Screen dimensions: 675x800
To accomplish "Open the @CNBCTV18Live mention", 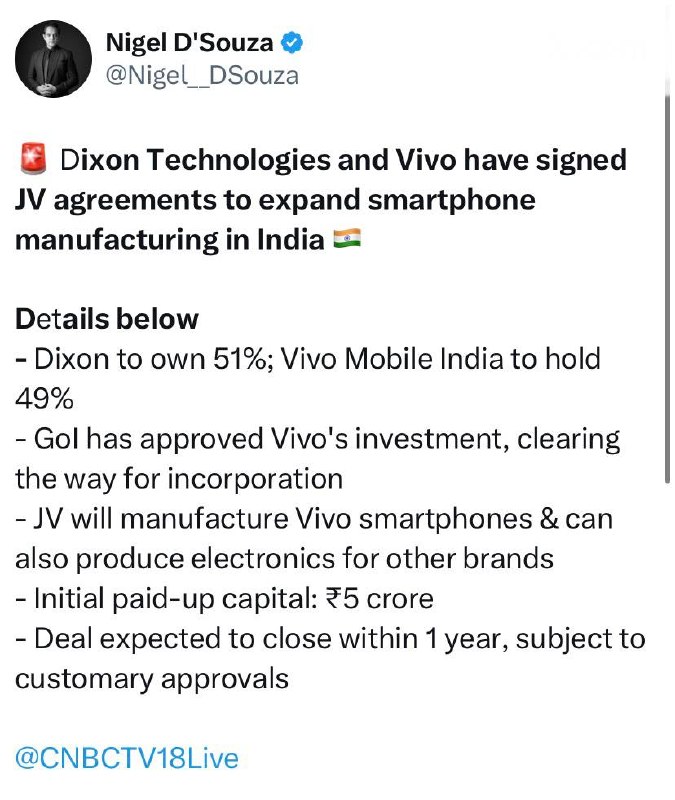I will click(127, 758).
